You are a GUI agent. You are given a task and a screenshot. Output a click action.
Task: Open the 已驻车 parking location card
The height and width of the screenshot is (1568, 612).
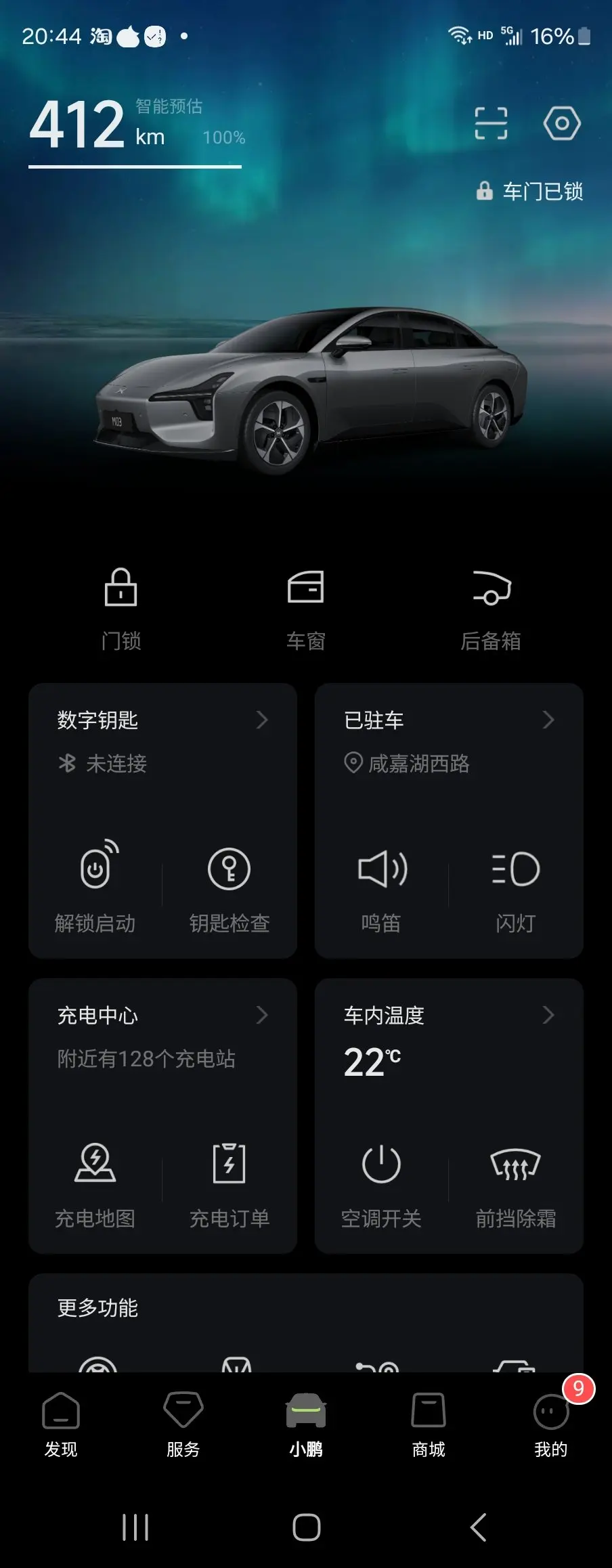pos(449,720)
